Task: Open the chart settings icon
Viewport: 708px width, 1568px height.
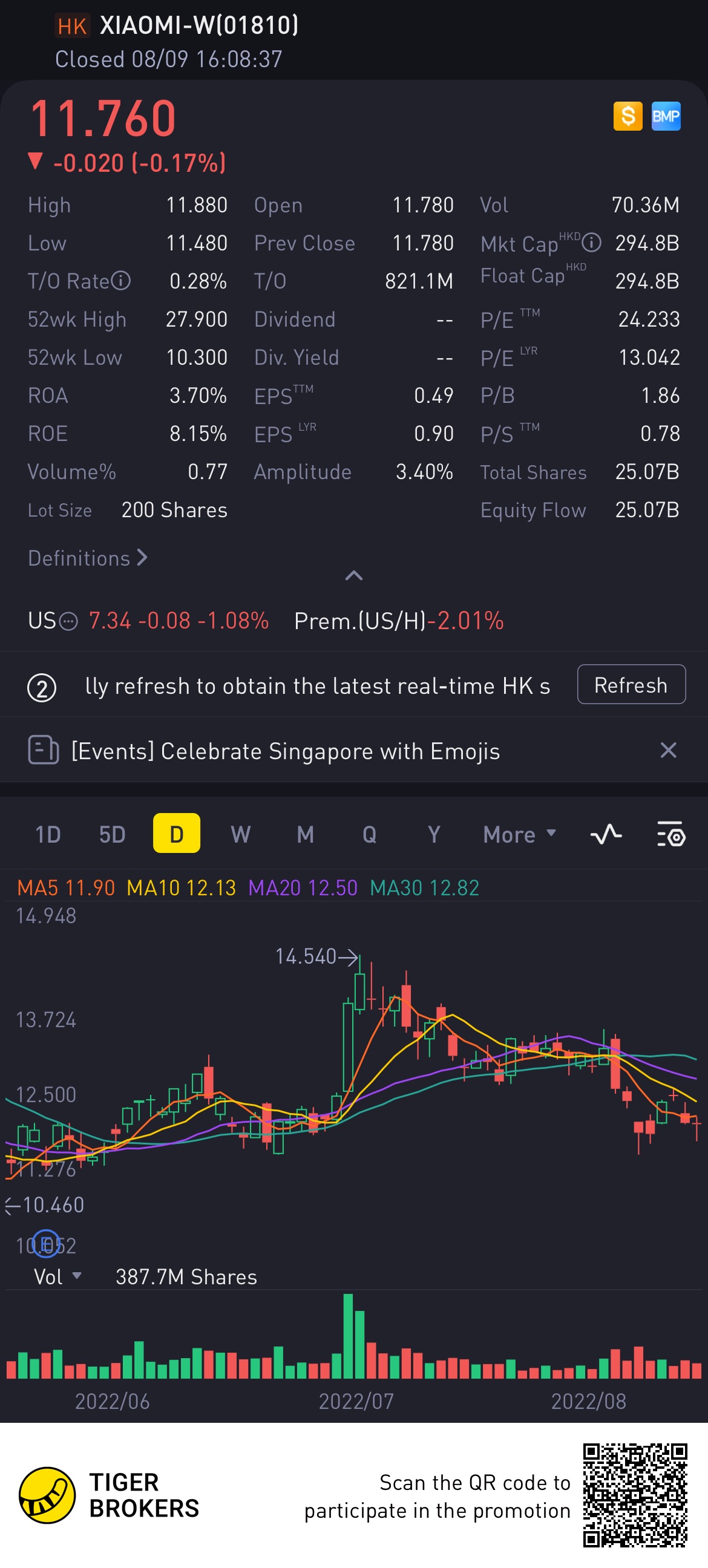Action: (x=671, y=834)
